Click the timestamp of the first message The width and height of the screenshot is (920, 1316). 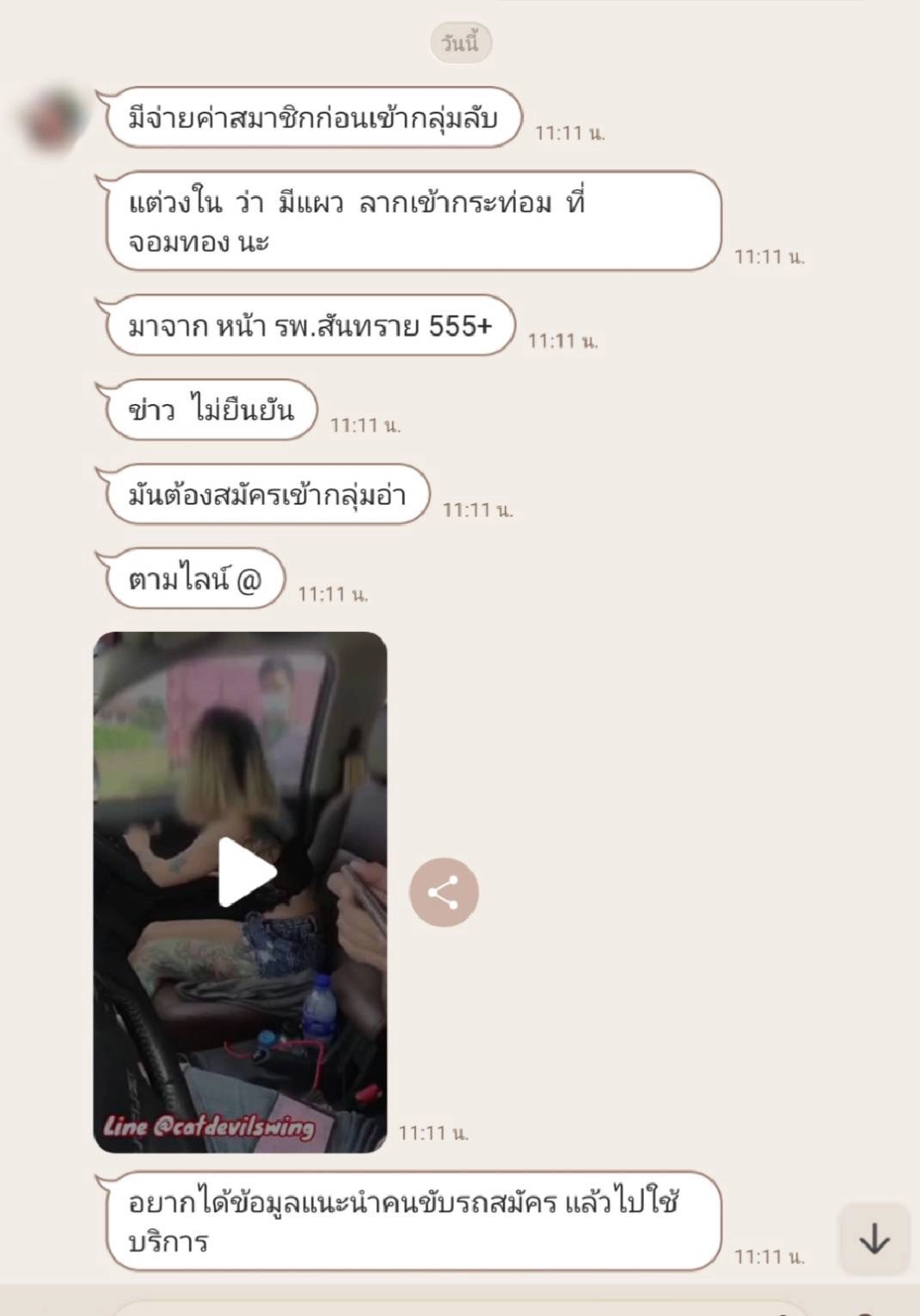(x=572, y=131)
